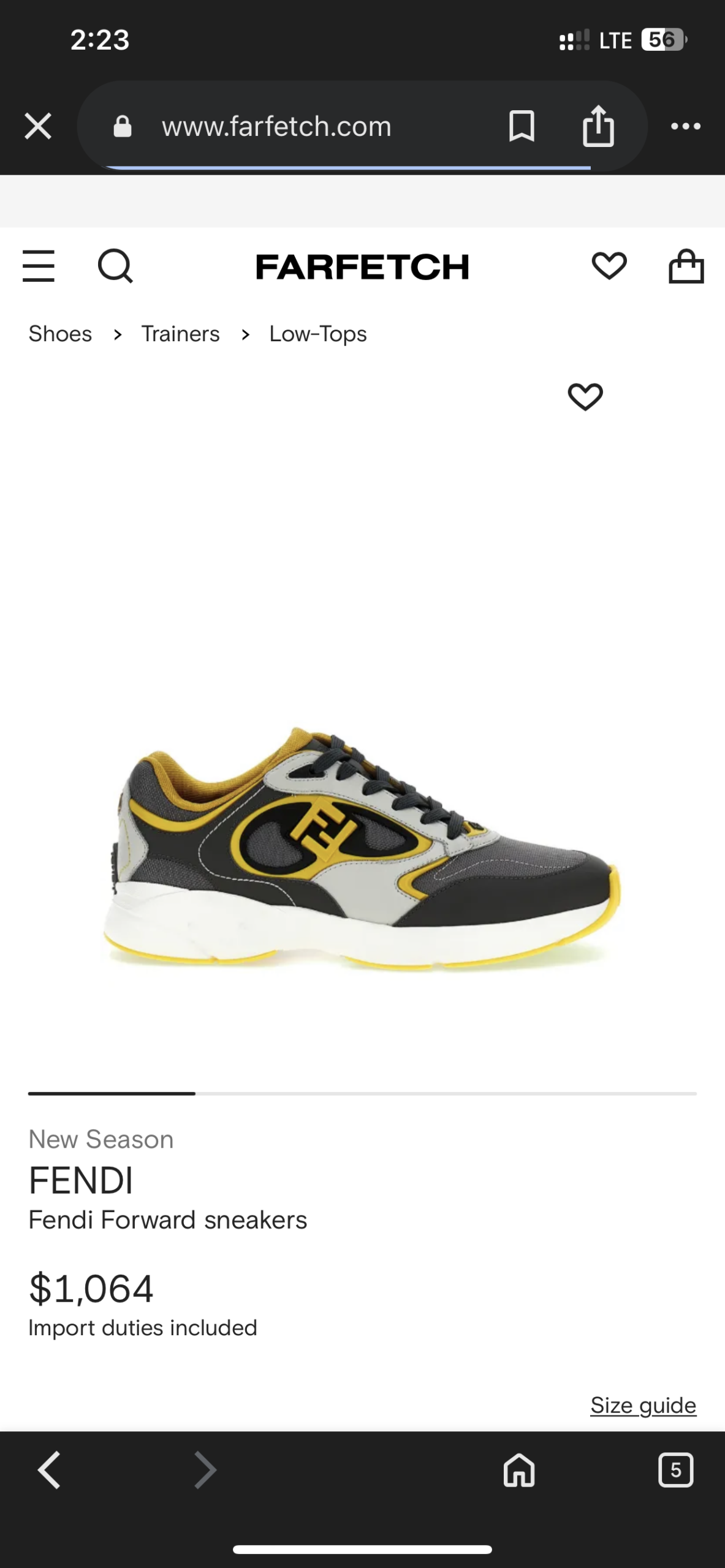Go to Low-Tops breadcrumb
This screenshot has height=1568, width=725.
pos(318,334)
